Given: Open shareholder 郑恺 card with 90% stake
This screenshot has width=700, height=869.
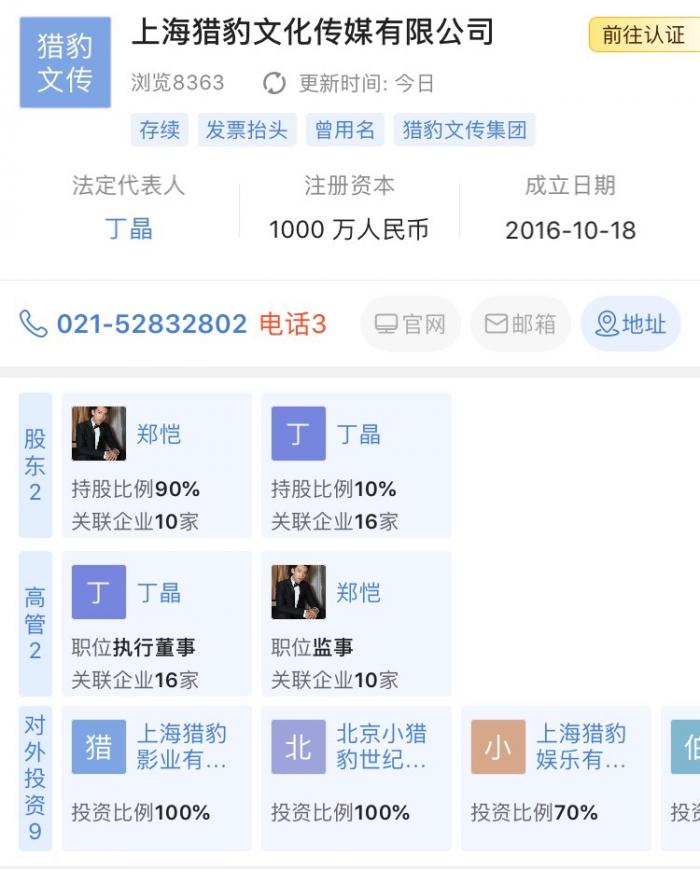Looking at the screenshot, I should pos(156,464).
